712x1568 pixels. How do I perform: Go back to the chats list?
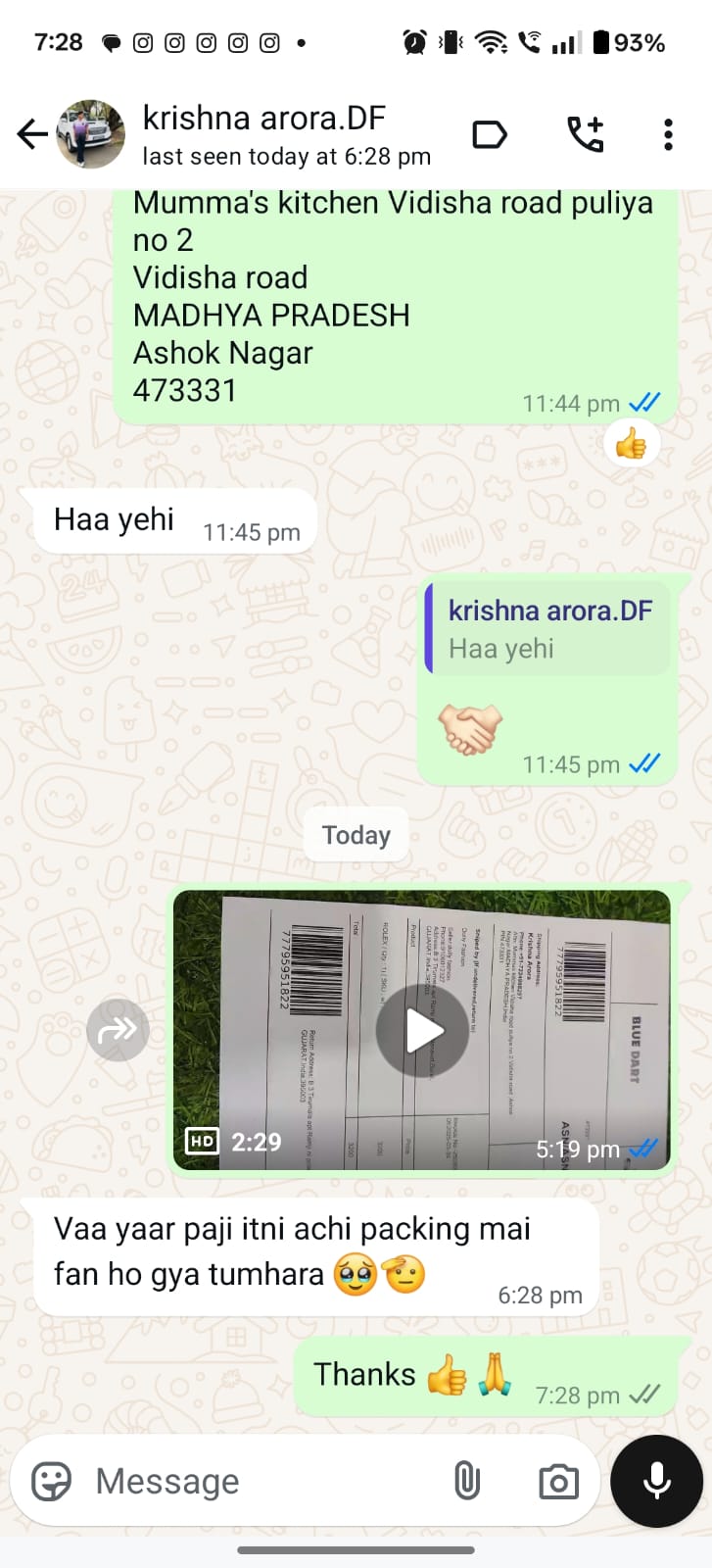pyautogui.click(x=32, y=134)
